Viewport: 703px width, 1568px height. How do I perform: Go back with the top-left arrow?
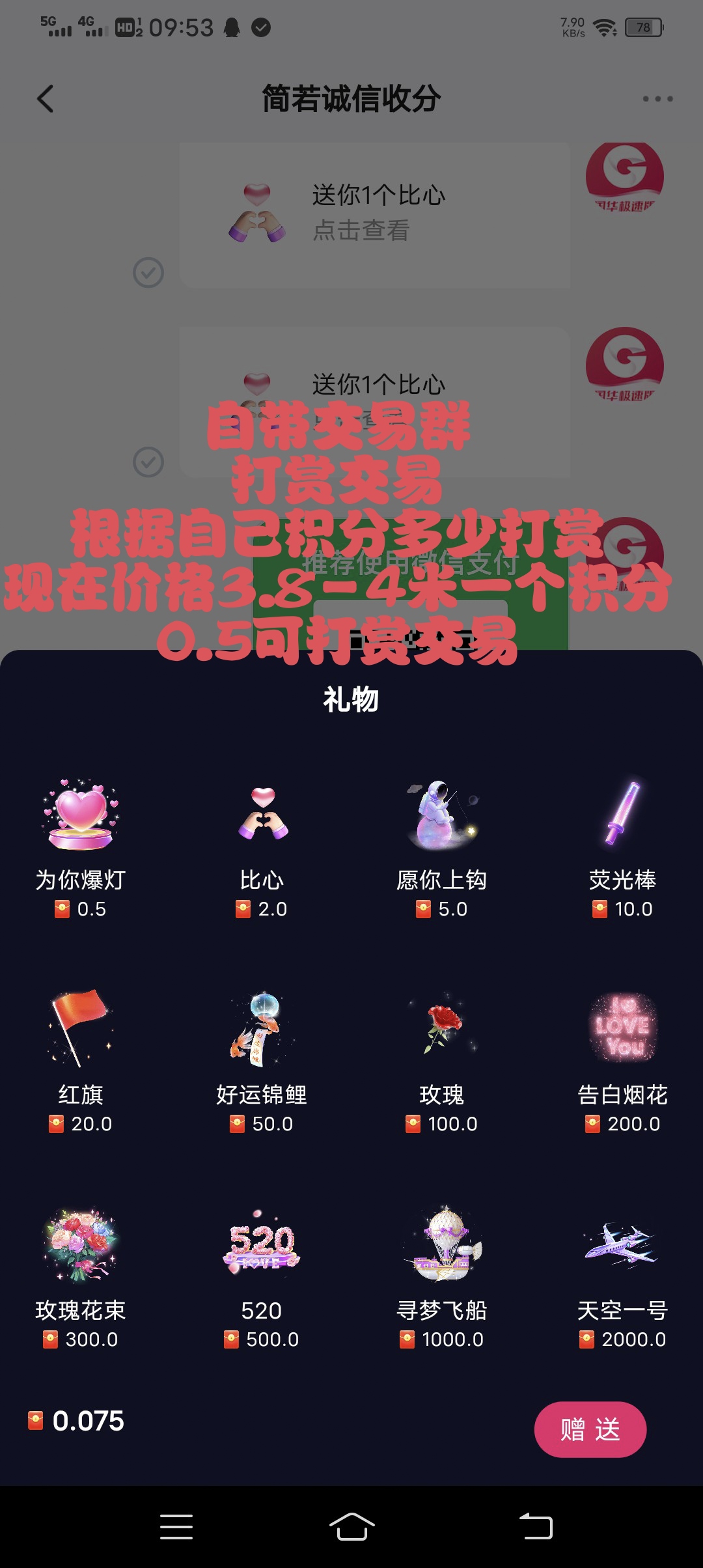click(x=45, y=99)
